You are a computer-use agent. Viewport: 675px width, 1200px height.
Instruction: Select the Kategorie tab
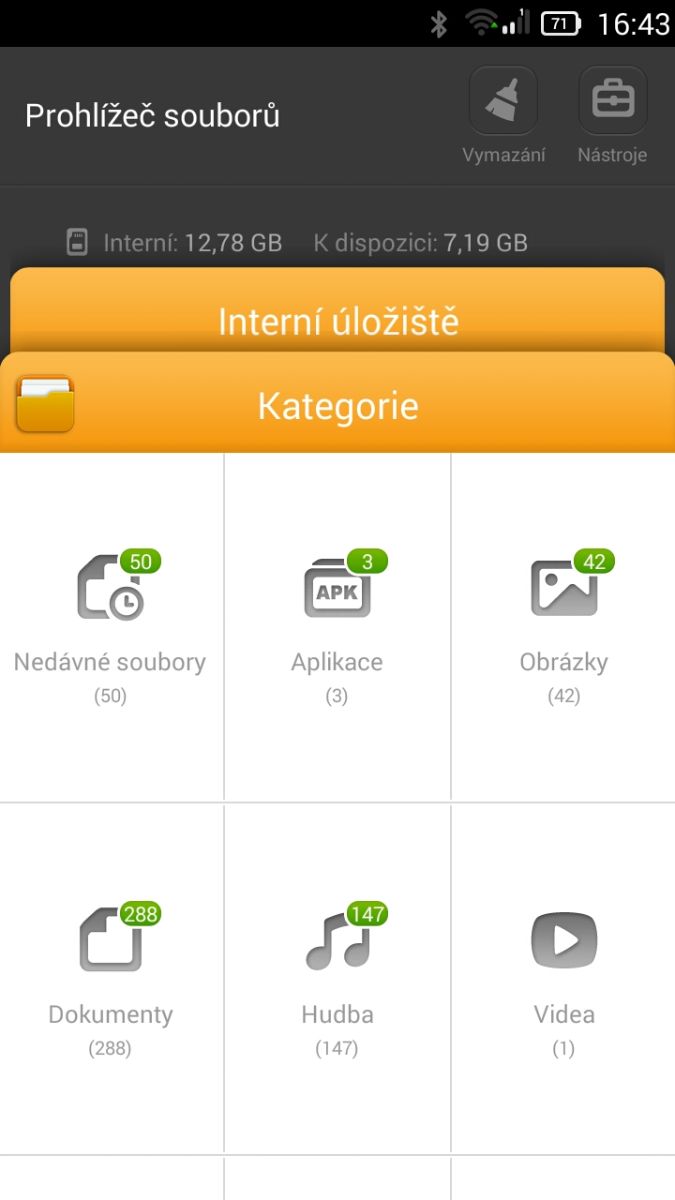coord(337,405)
